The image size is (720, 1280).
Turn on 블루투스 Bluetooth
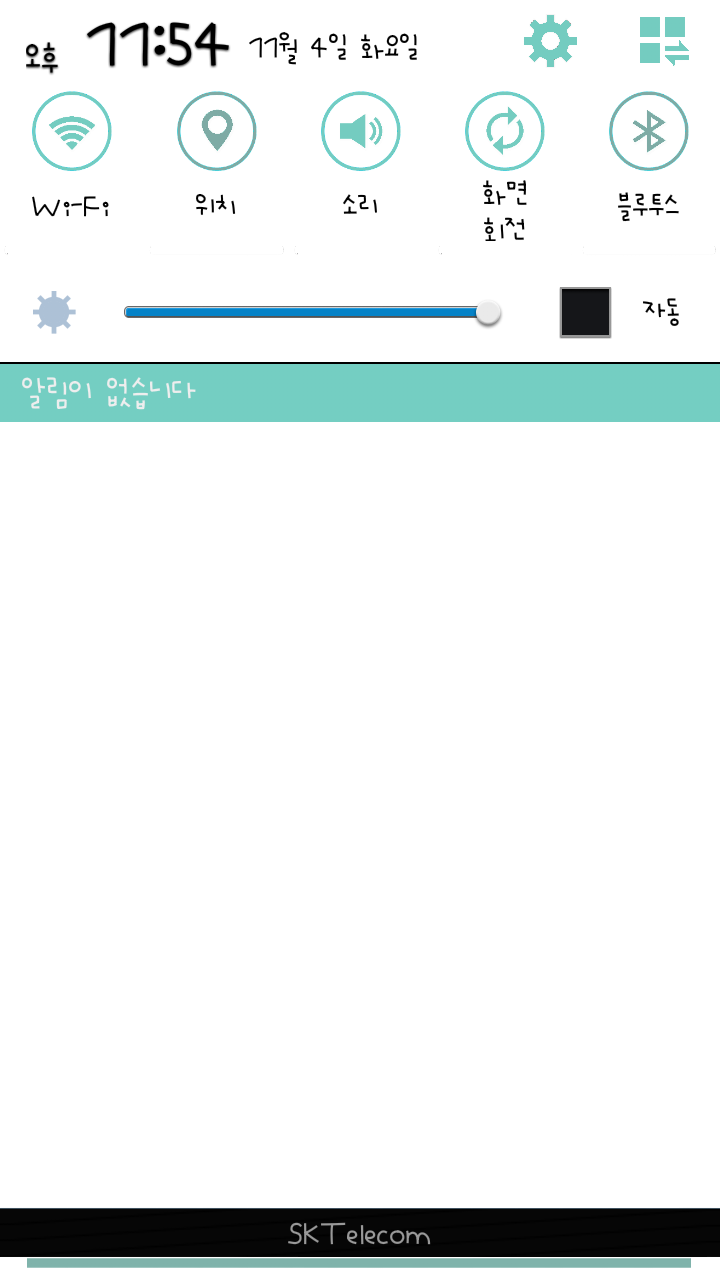[x=648, y=131]
